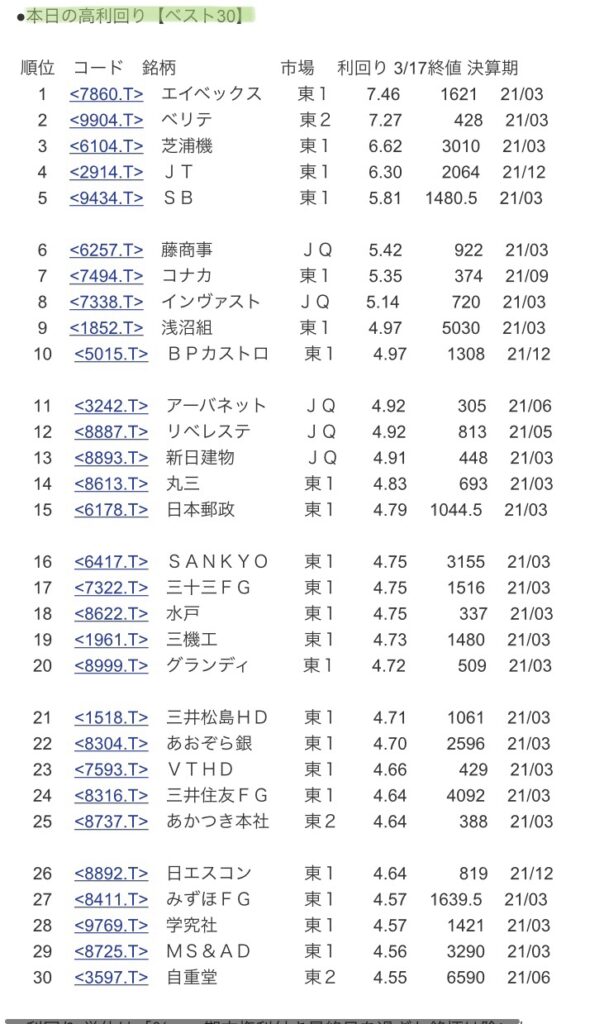
Task: Tap the <9904.T> ベリテ stock code
Action: (106, 120)
